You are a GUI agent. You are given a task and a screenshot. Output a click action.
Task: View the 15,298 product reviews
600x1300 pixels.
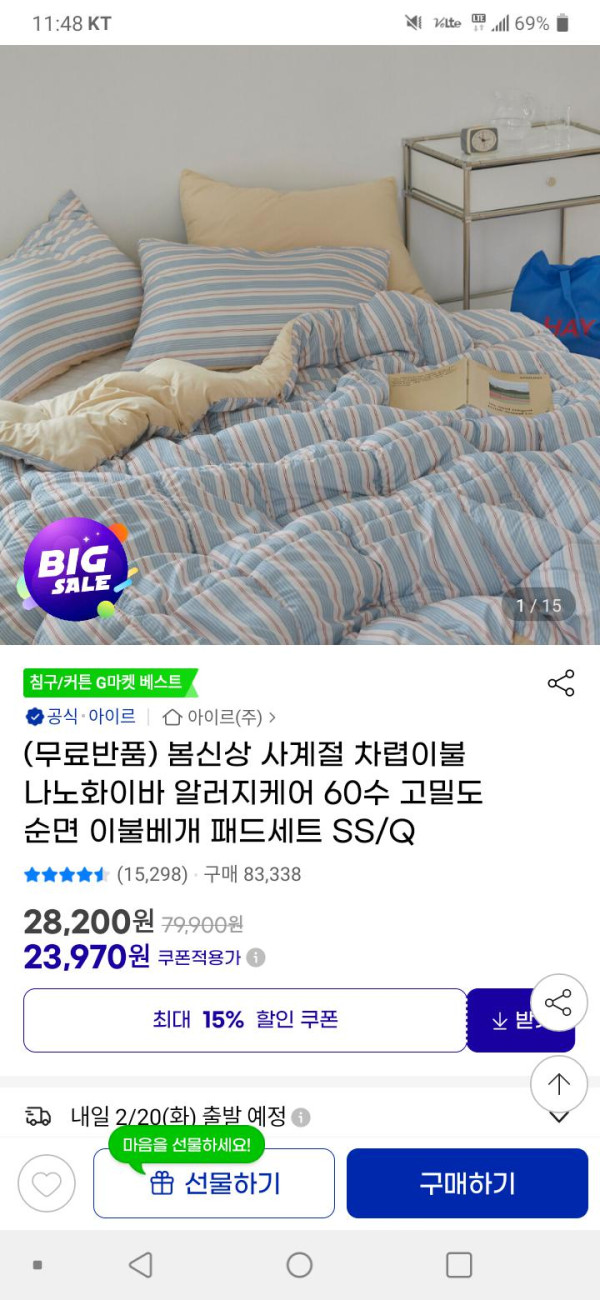click(152, 874)
